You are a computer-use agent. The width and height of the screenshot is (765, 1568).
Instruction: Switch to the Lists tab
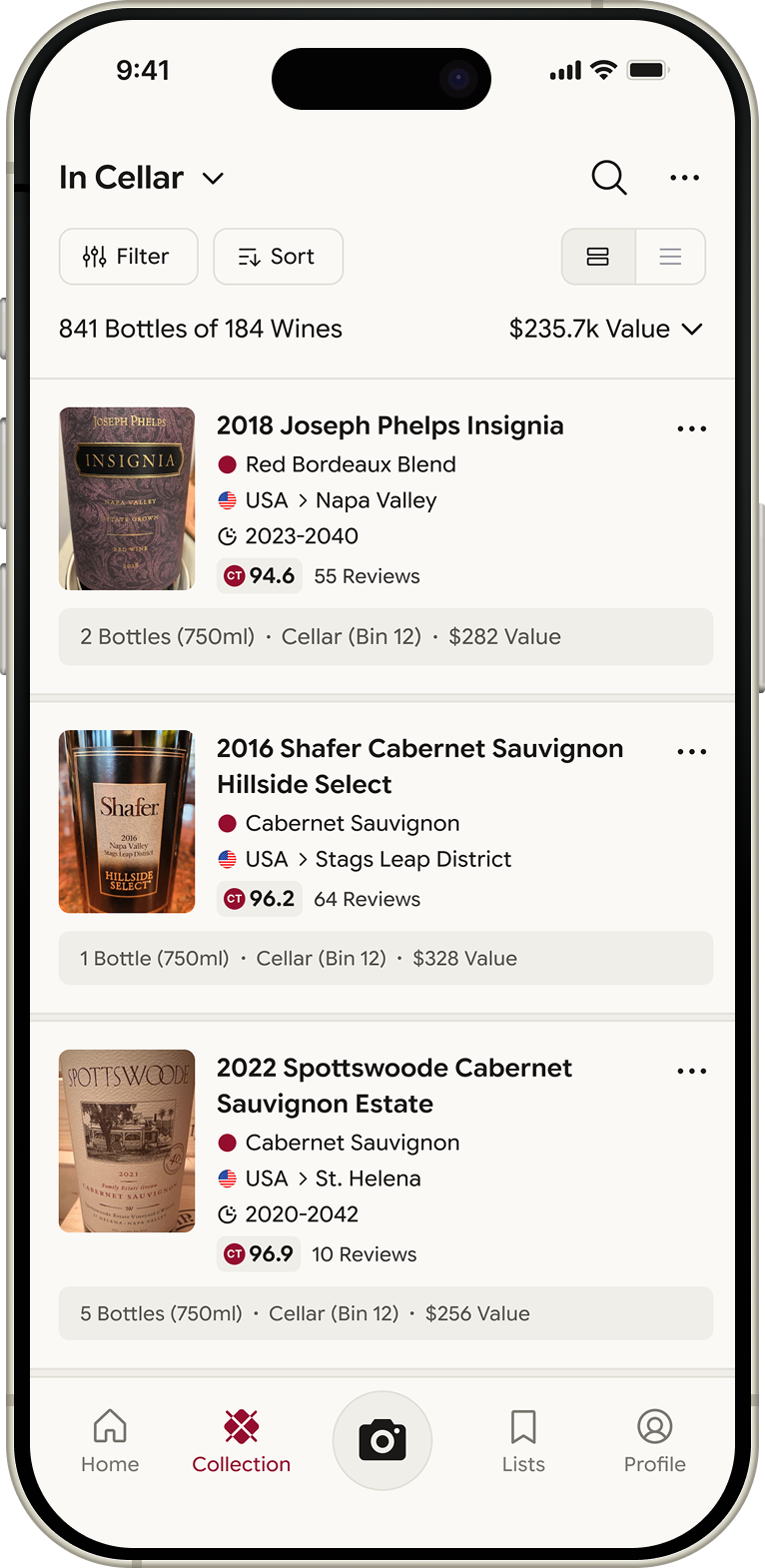(523, 1441)
